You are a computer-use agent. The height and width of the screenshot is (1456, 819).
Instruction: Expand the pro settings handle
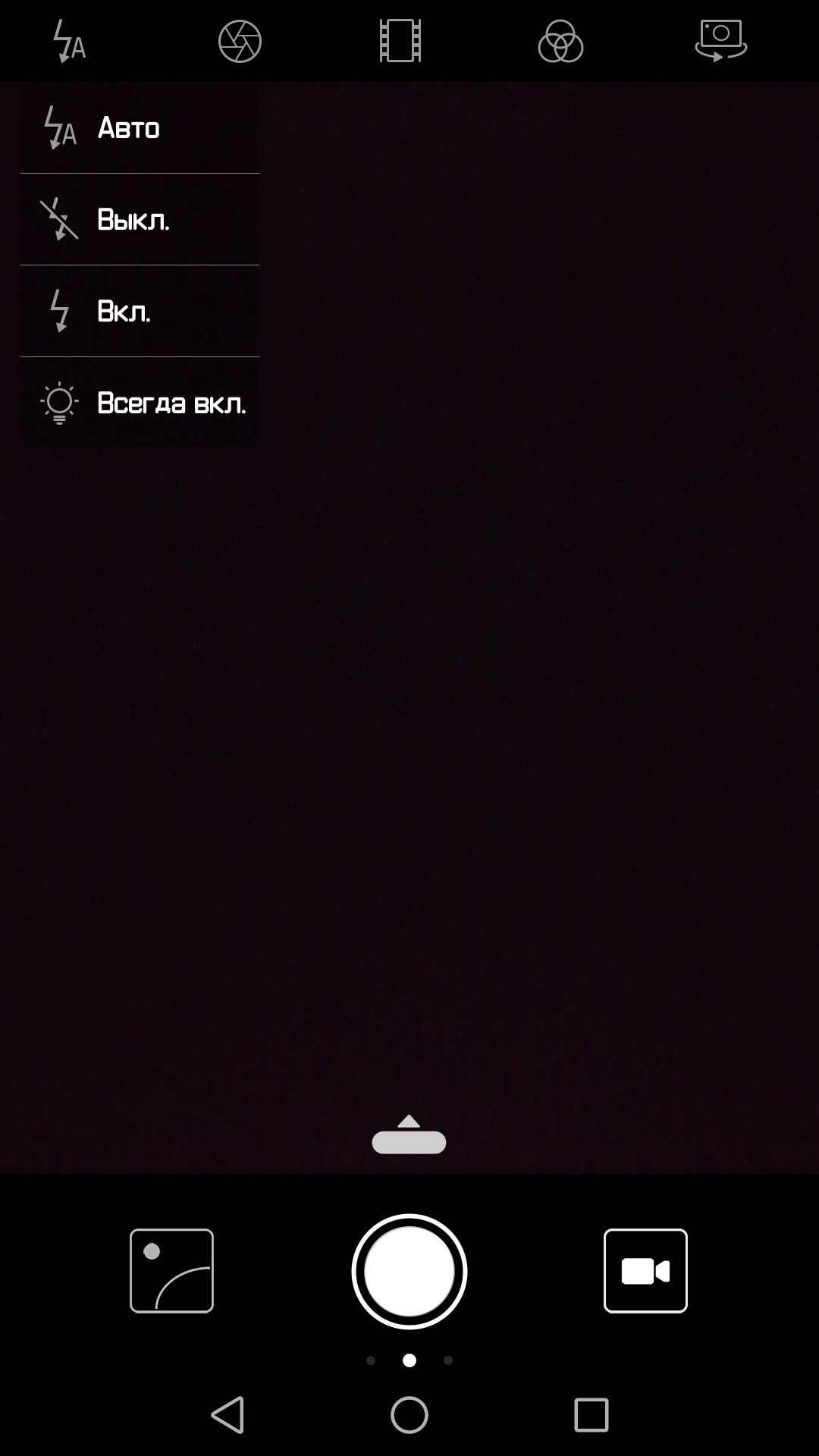click(409, 1134)
